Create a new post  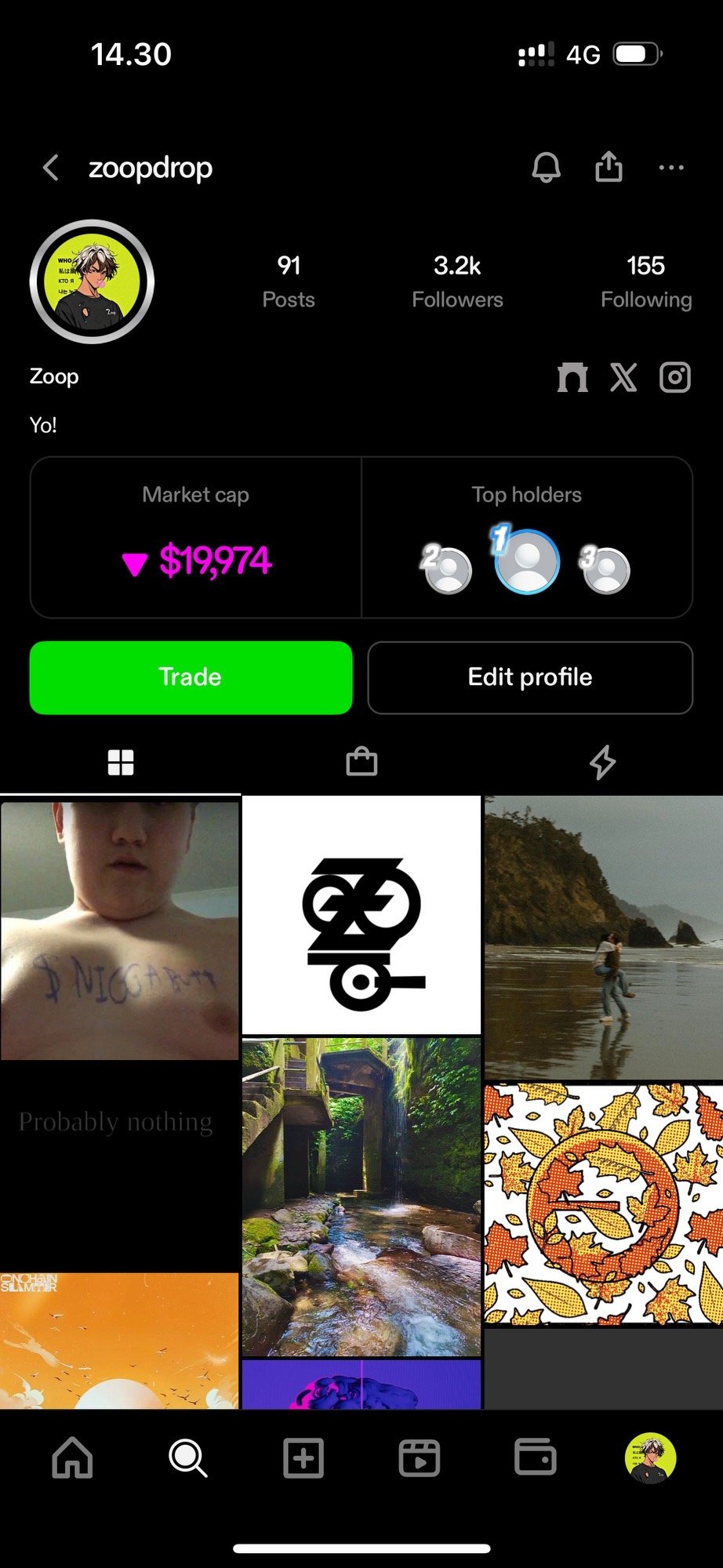pyautogui.click(x=303, y=1458)
